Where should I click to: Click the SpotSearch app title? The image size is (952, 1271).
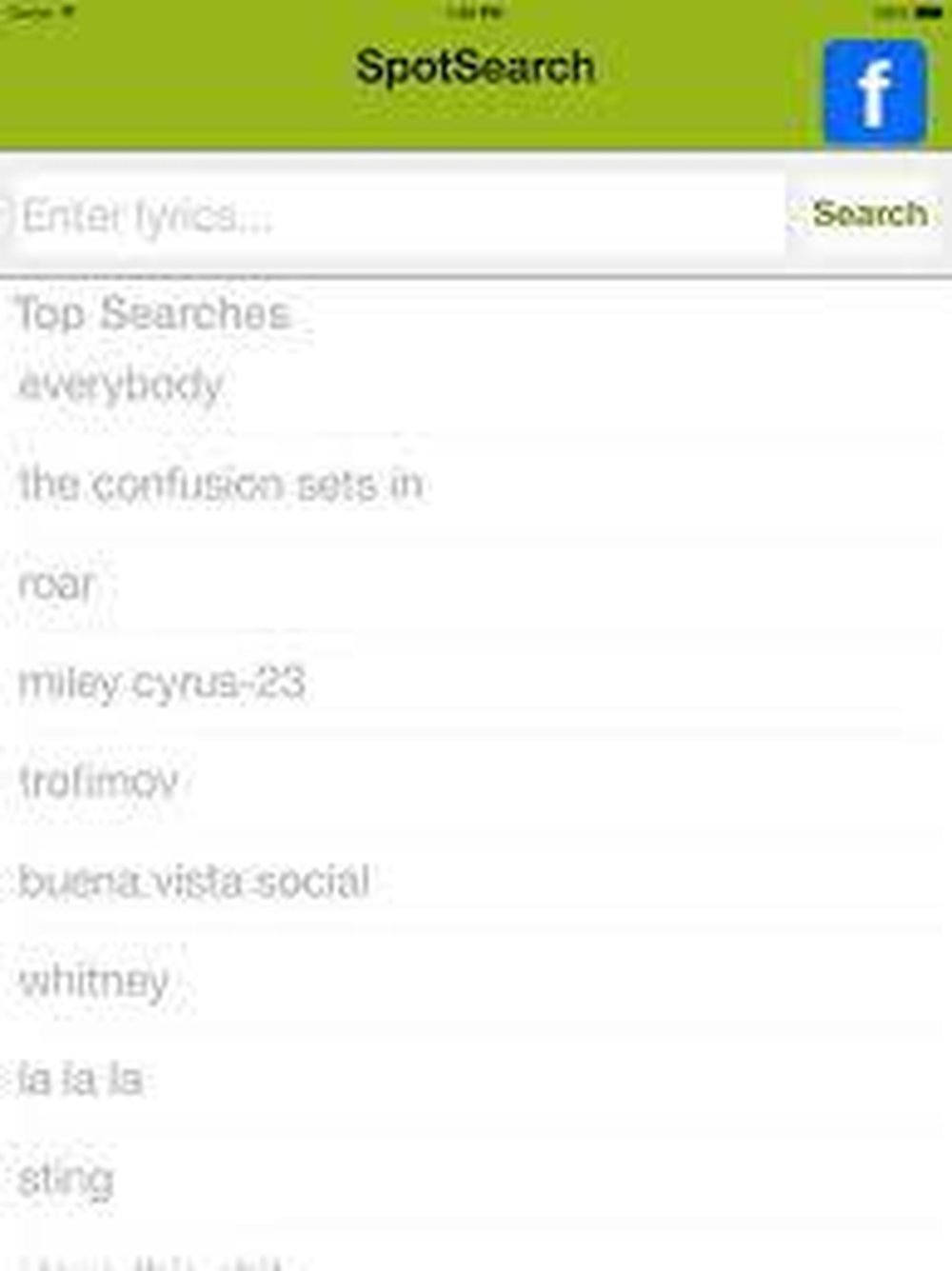click(475, 67)
